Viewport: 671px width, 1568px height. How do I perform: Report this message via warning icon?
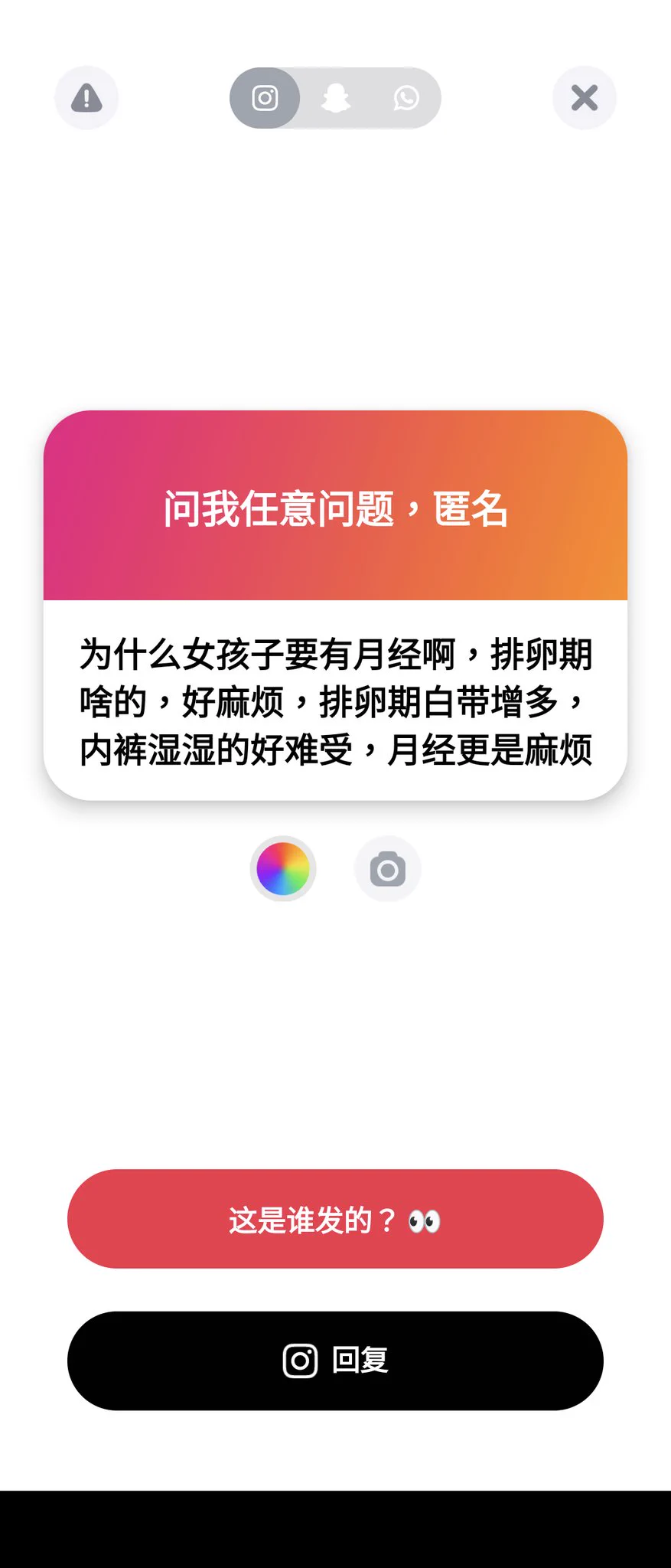[x=86, y=98]
